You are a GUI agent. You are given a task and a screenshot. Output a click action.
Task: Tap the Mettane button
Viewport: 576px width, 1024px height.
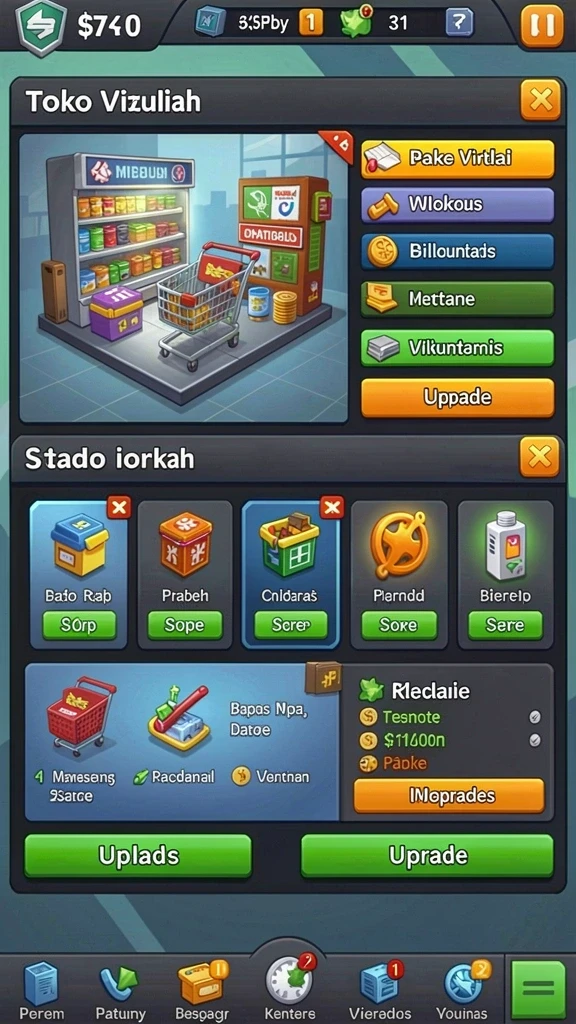[x=457, y=299]
